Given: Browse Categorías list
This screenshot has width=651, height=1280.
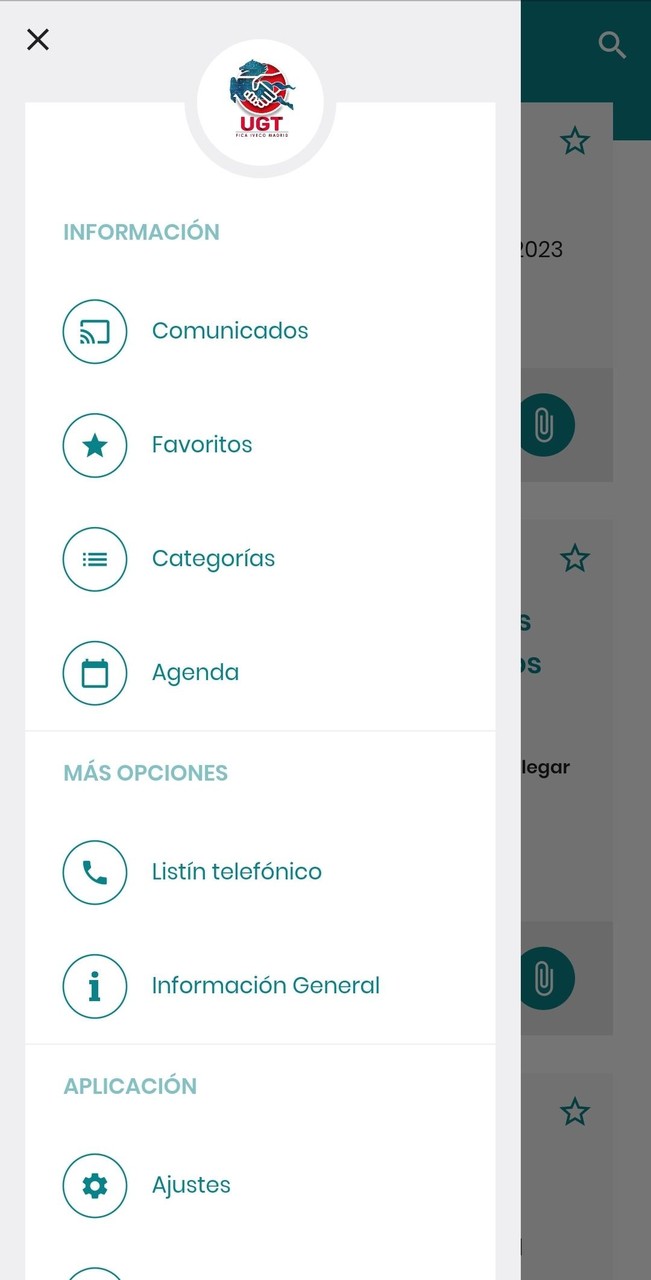Looking at the screenshot, I should tap(213, 559).
